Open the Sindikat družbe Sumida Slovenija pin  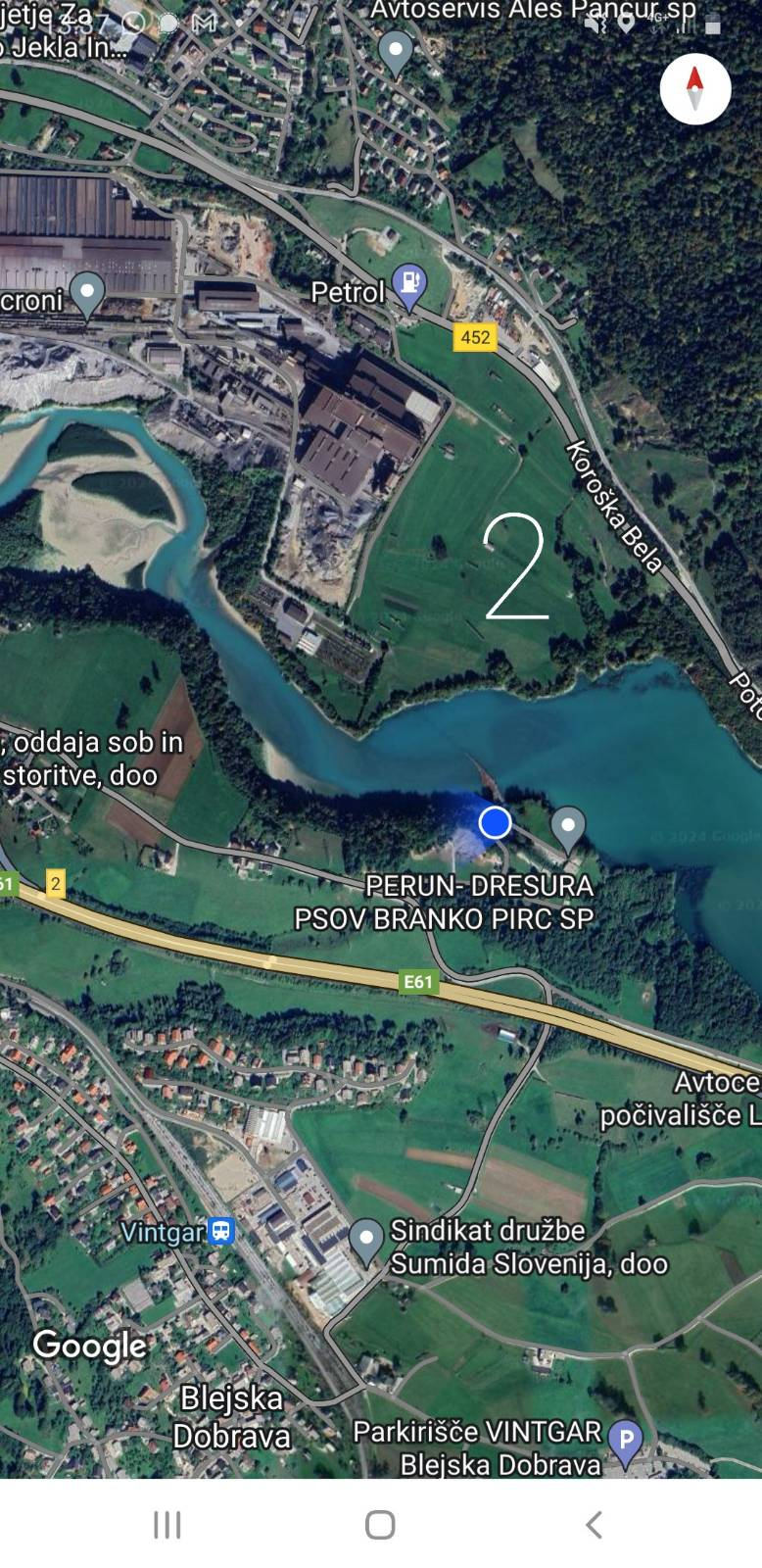(366, 1238)
